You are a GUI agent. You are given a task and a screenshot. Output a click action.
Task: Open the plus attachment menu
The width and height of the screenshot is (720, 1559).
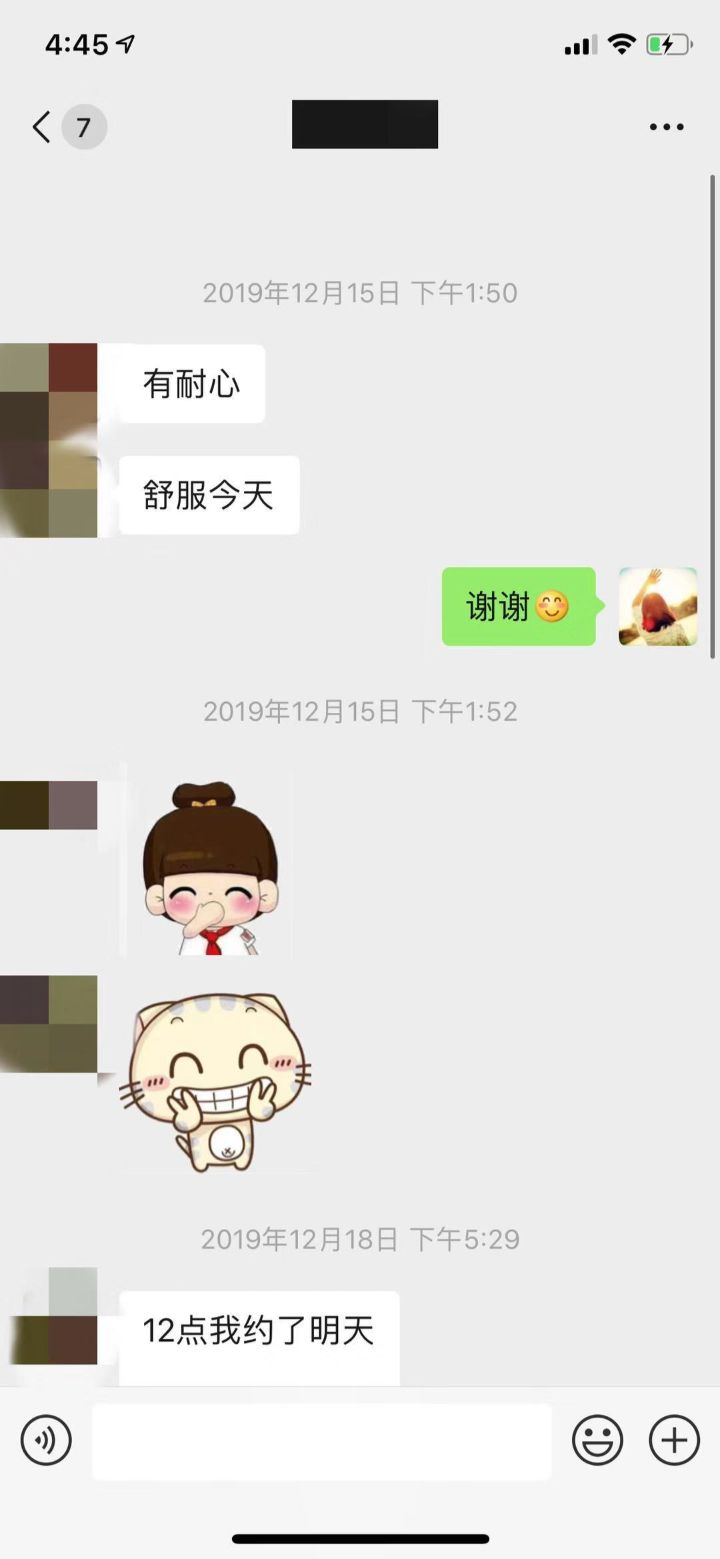point(674,1441)
